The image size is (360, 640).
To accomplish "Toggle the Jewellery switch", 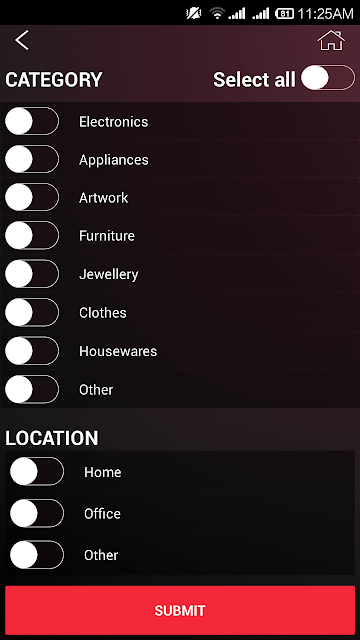I will point(32,273).
